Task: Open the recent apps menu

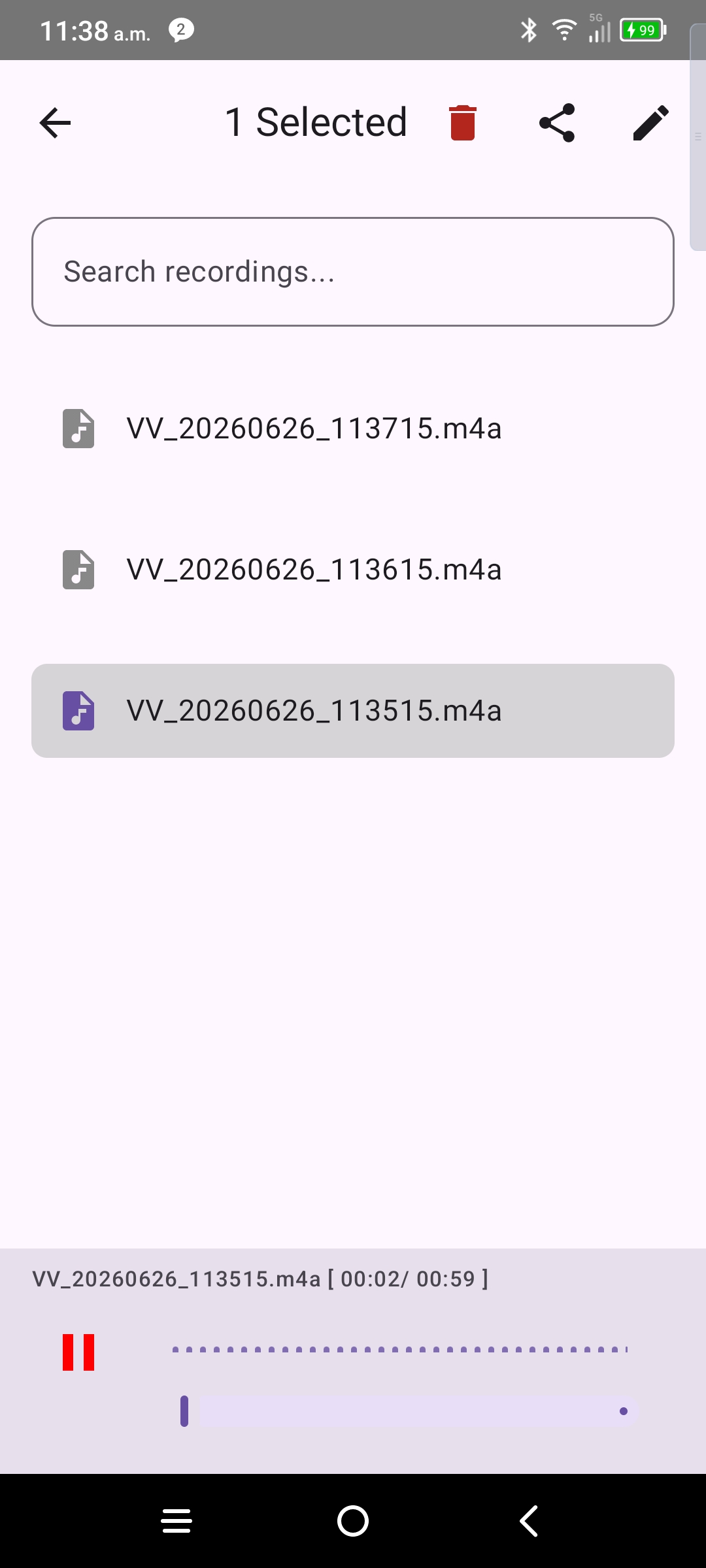Action: (176, 1521)
